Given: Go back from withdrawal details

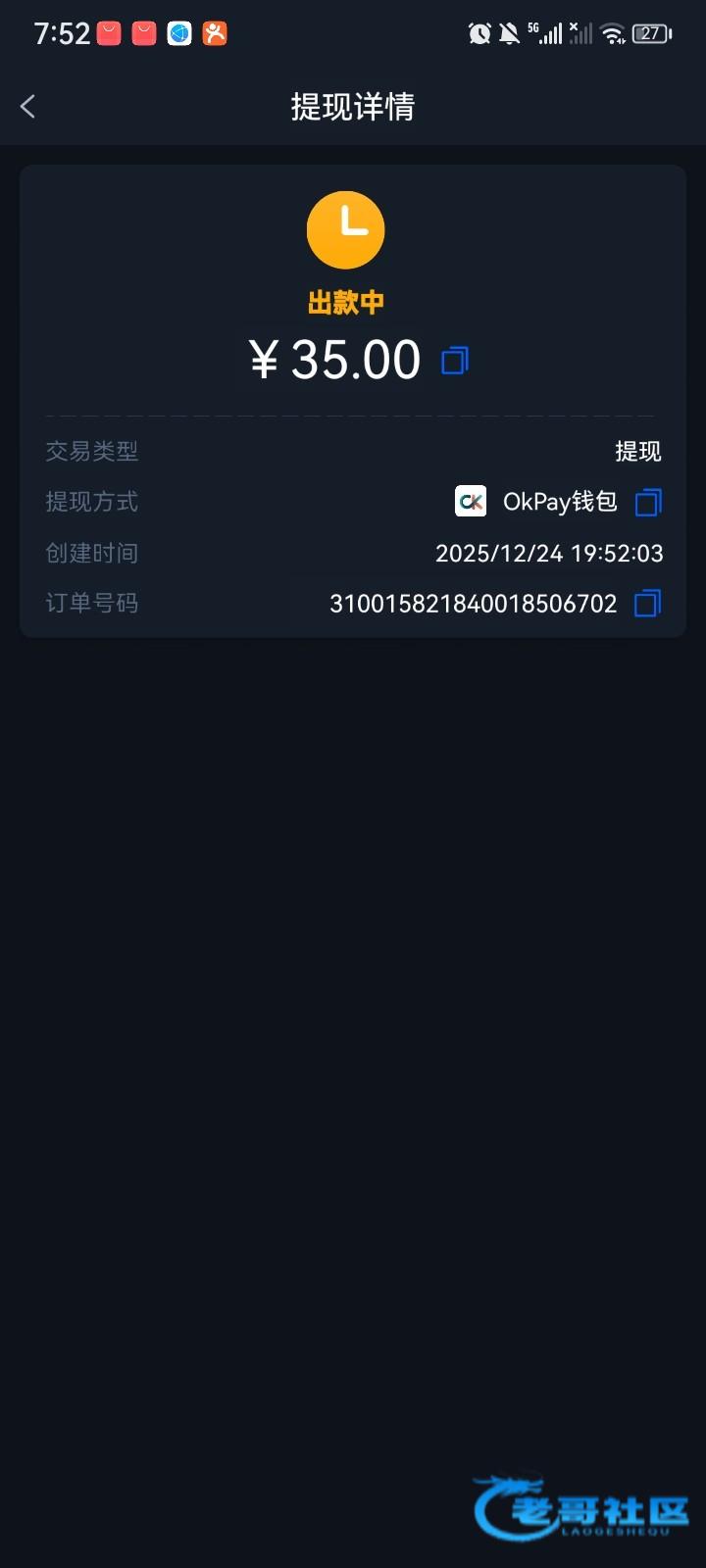Looking at the screenshot, I should (x=28, y=106).
